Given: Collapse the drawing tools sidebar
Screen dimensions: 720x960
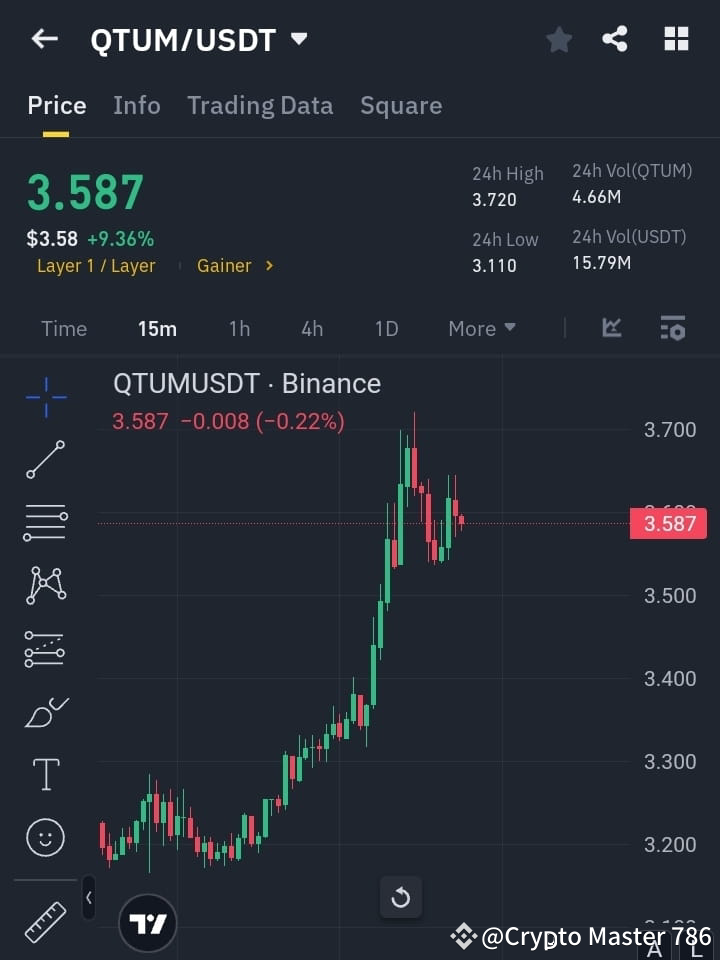Looking at the screenshot, I should click(89, 898).
